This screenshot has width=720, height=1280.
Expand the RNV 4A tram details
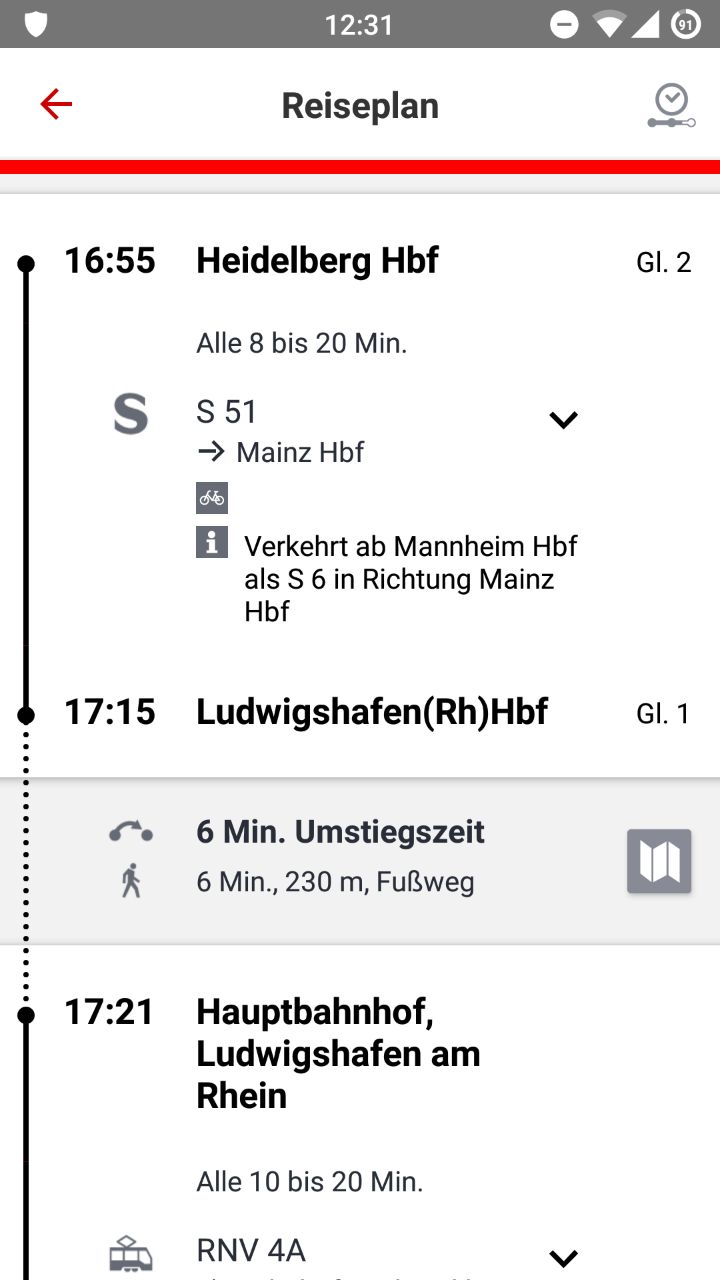(x=564, y=1257)
